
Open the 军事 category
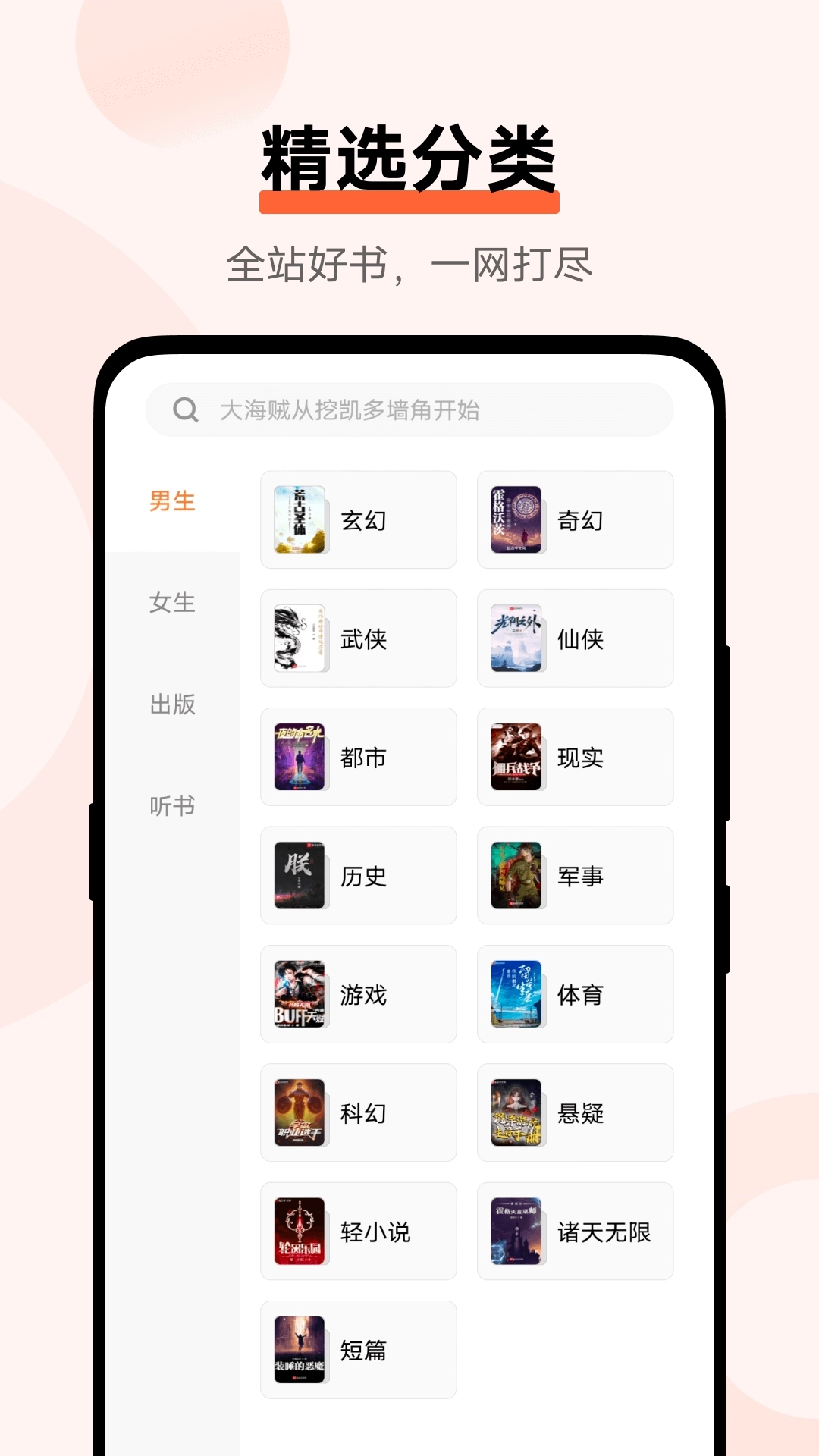tap(575, 876)
